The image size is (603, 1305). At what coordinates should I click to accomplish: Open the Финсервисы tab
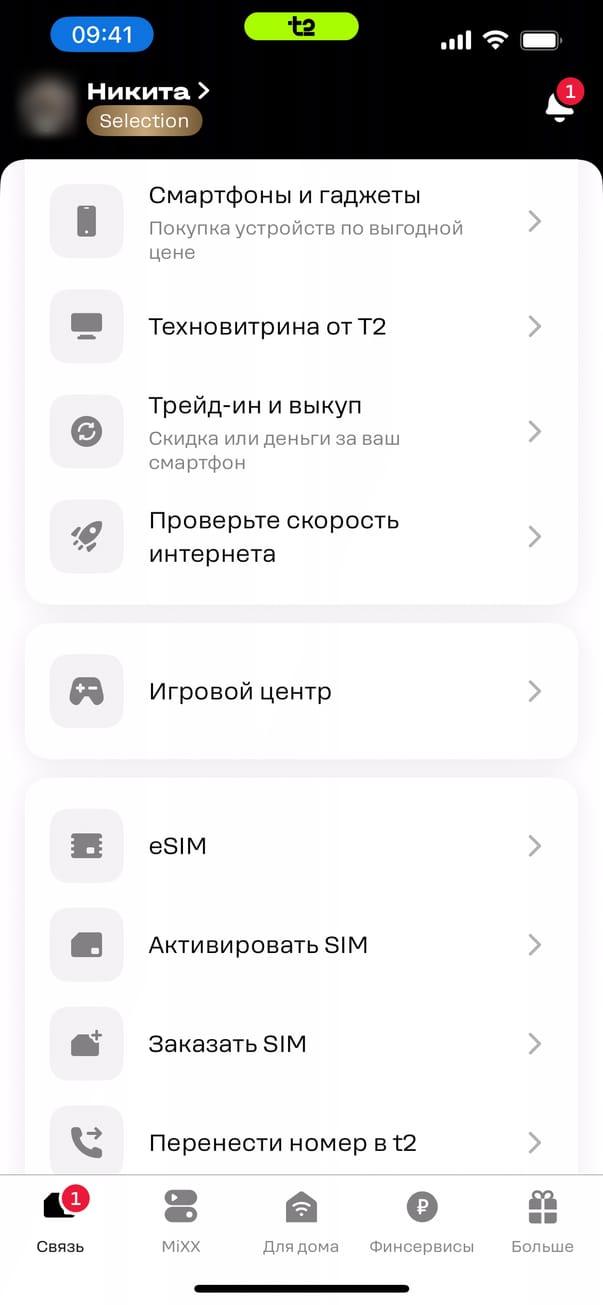coord(421,1220)
